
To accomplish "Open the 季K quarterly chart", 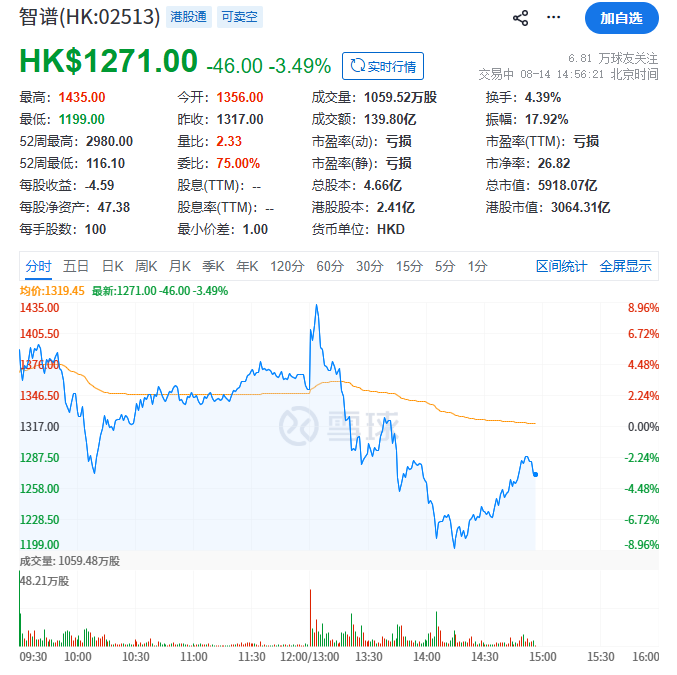I will tap(213, 266).
